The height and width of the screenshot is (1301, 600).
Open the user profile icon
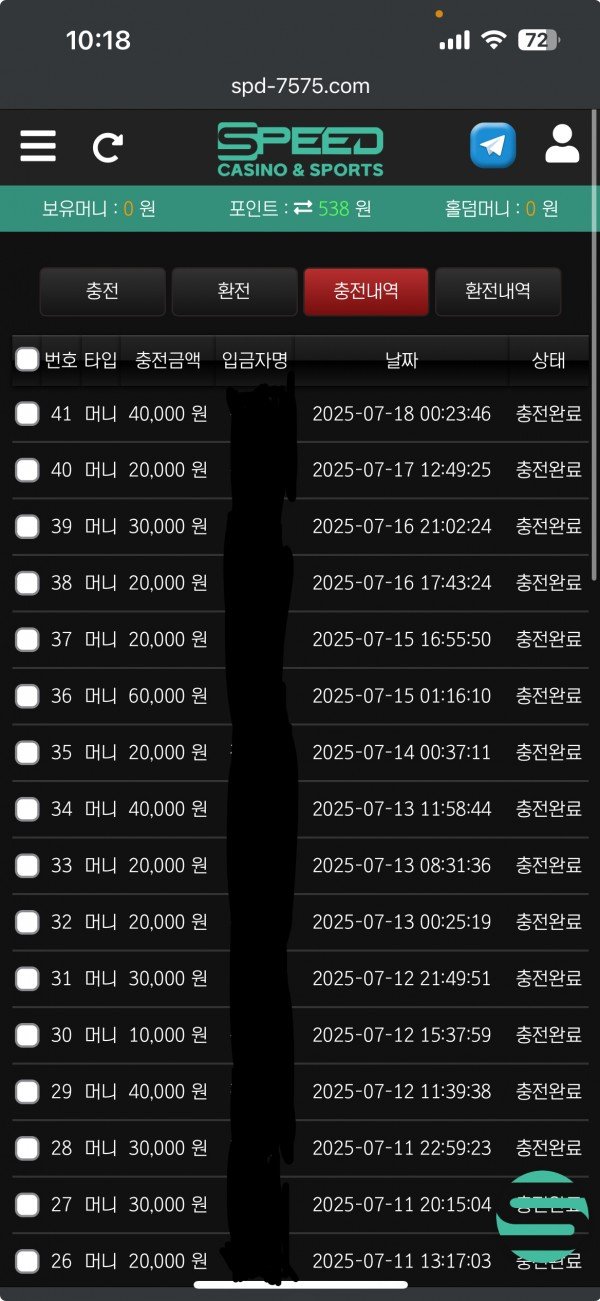tap(563, 146)
